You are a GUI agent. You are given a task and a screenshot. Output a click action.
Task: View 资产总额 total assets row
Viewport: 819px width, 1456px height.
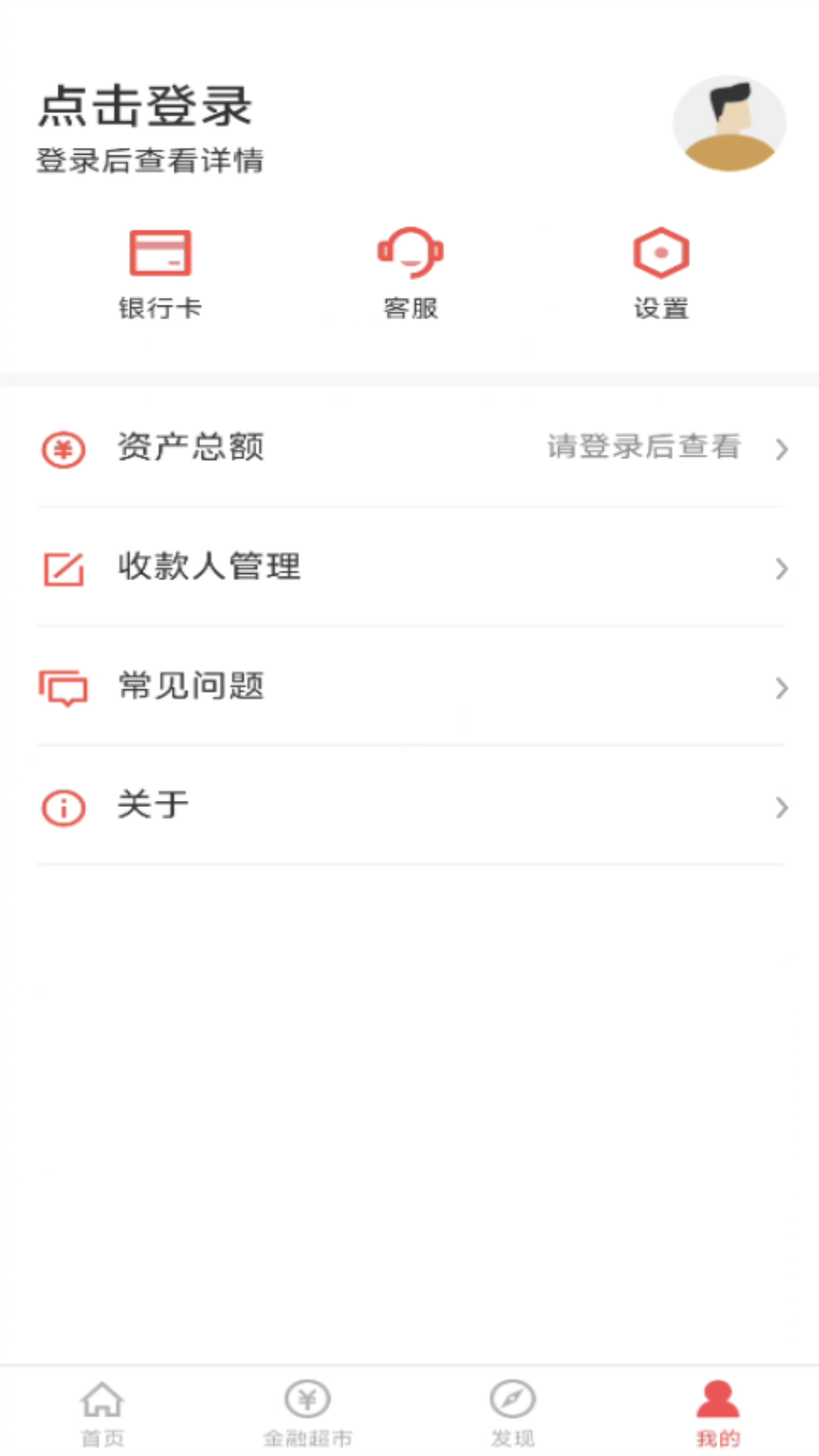pos(409,447)
